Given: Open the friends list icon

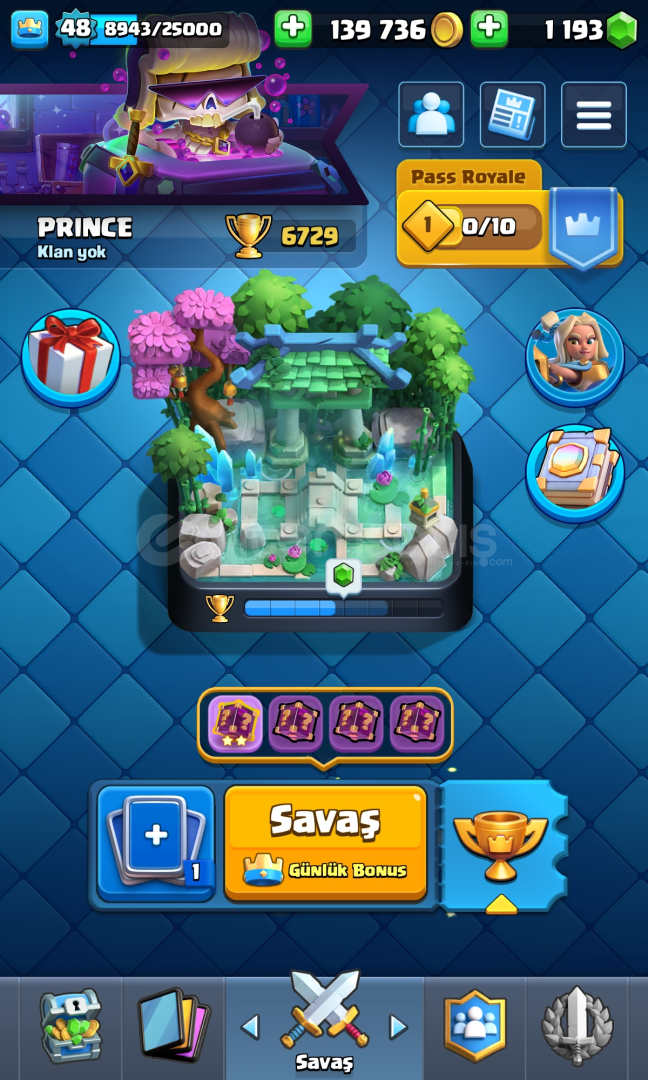Looking at the screenshot, I should click(x=431, y=115).
